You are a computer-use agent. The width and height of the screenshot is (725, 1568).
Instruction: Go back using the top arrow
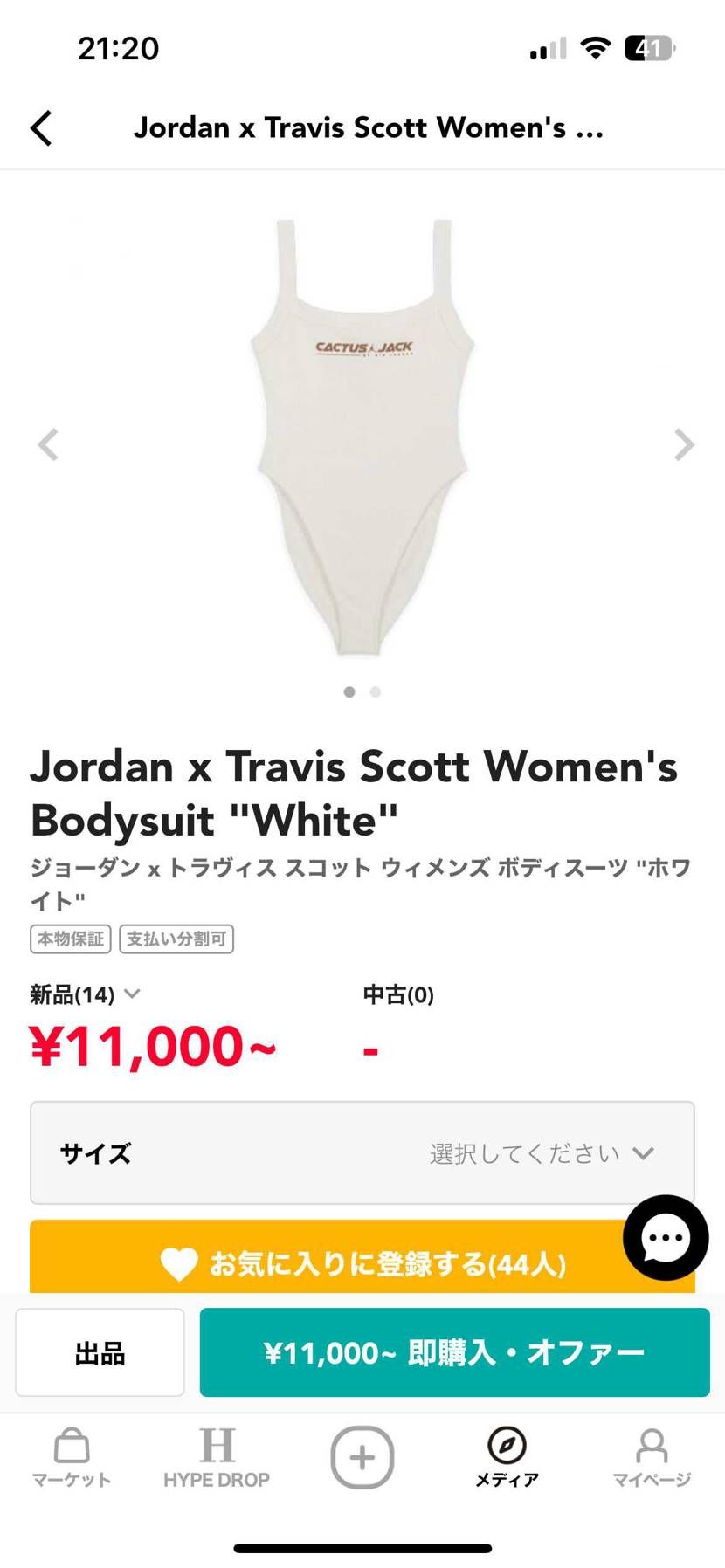tap(41, 128)
